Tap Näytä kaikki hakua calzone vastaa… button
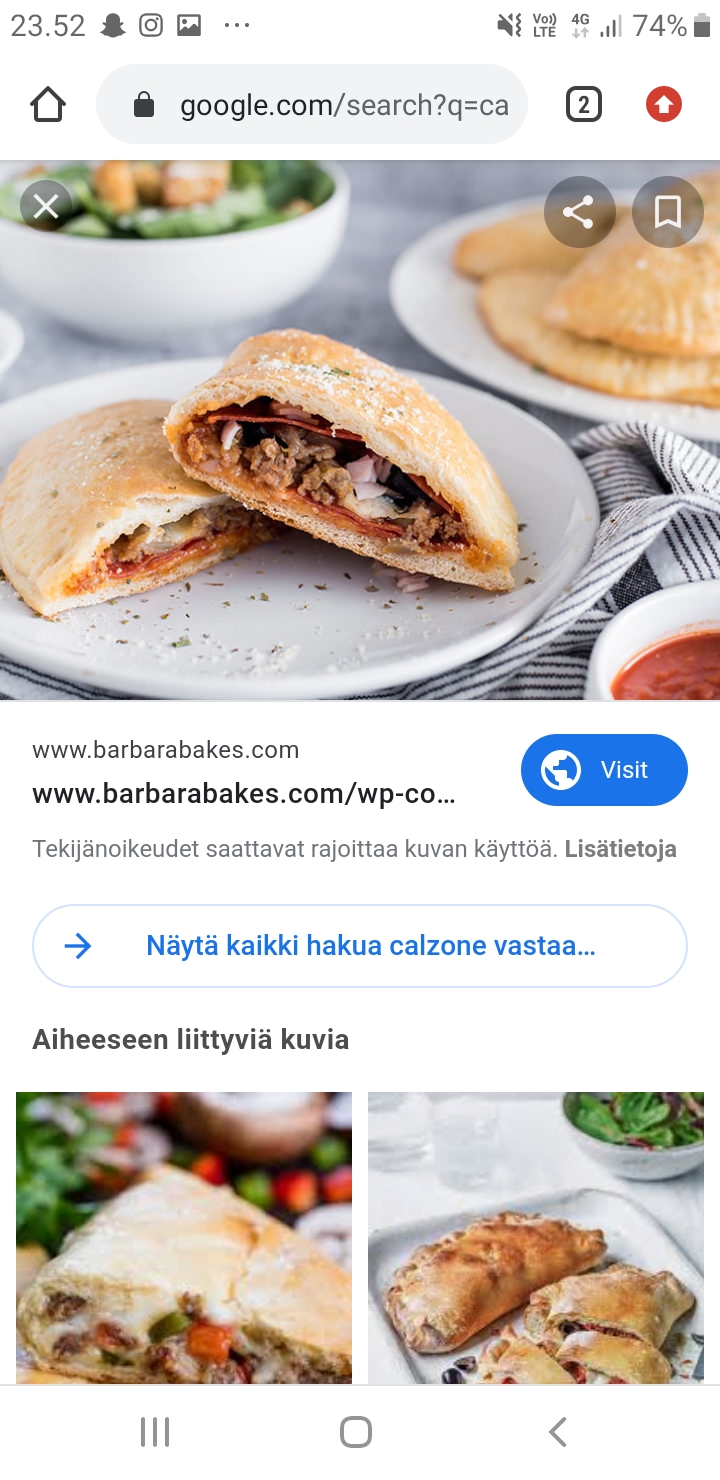The width and height of the screenshot is (720, 1480). click(360, 946)
